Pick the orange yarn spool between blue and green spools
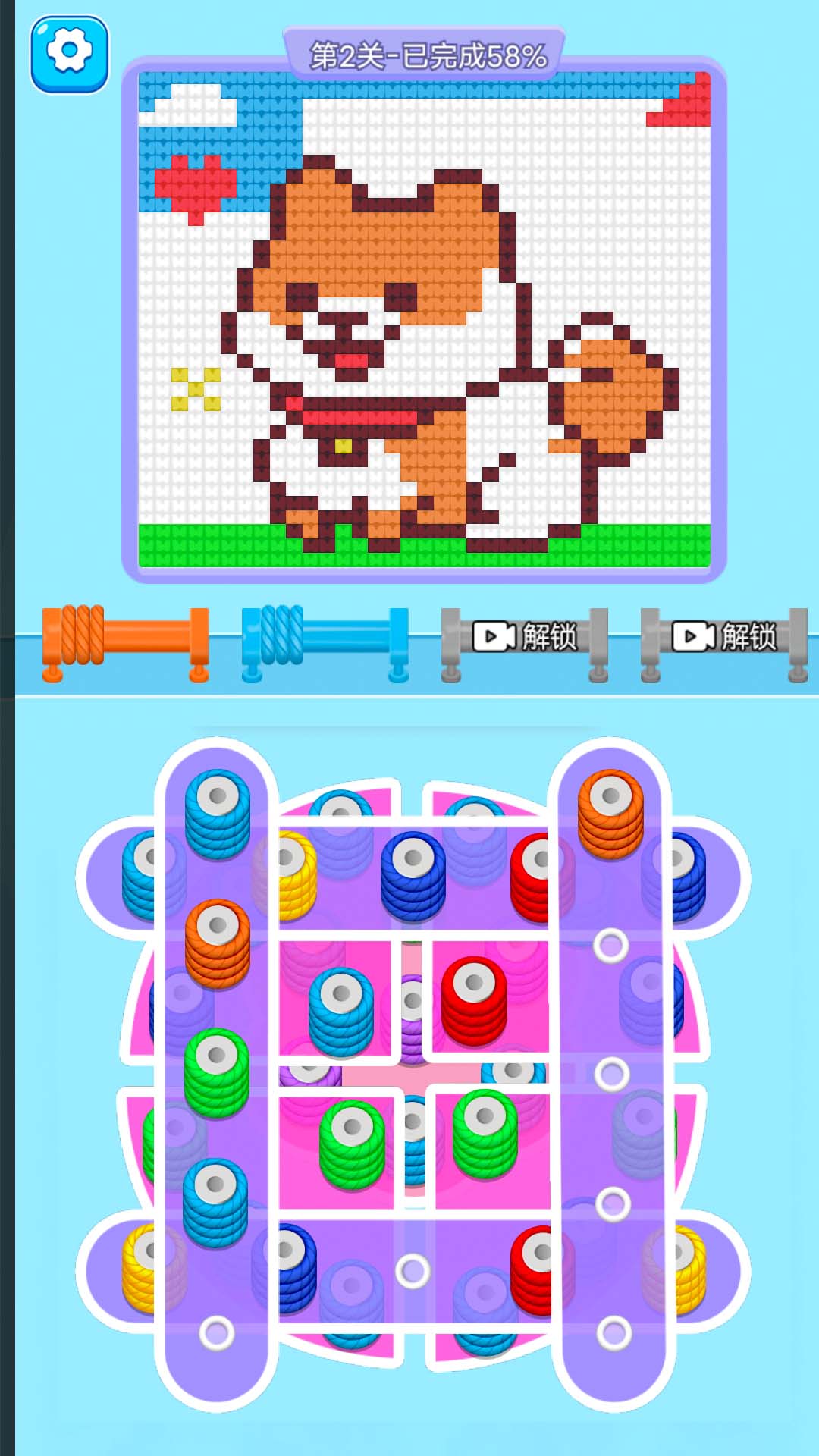The image size is (819, 1456). (x=218, y=943)
